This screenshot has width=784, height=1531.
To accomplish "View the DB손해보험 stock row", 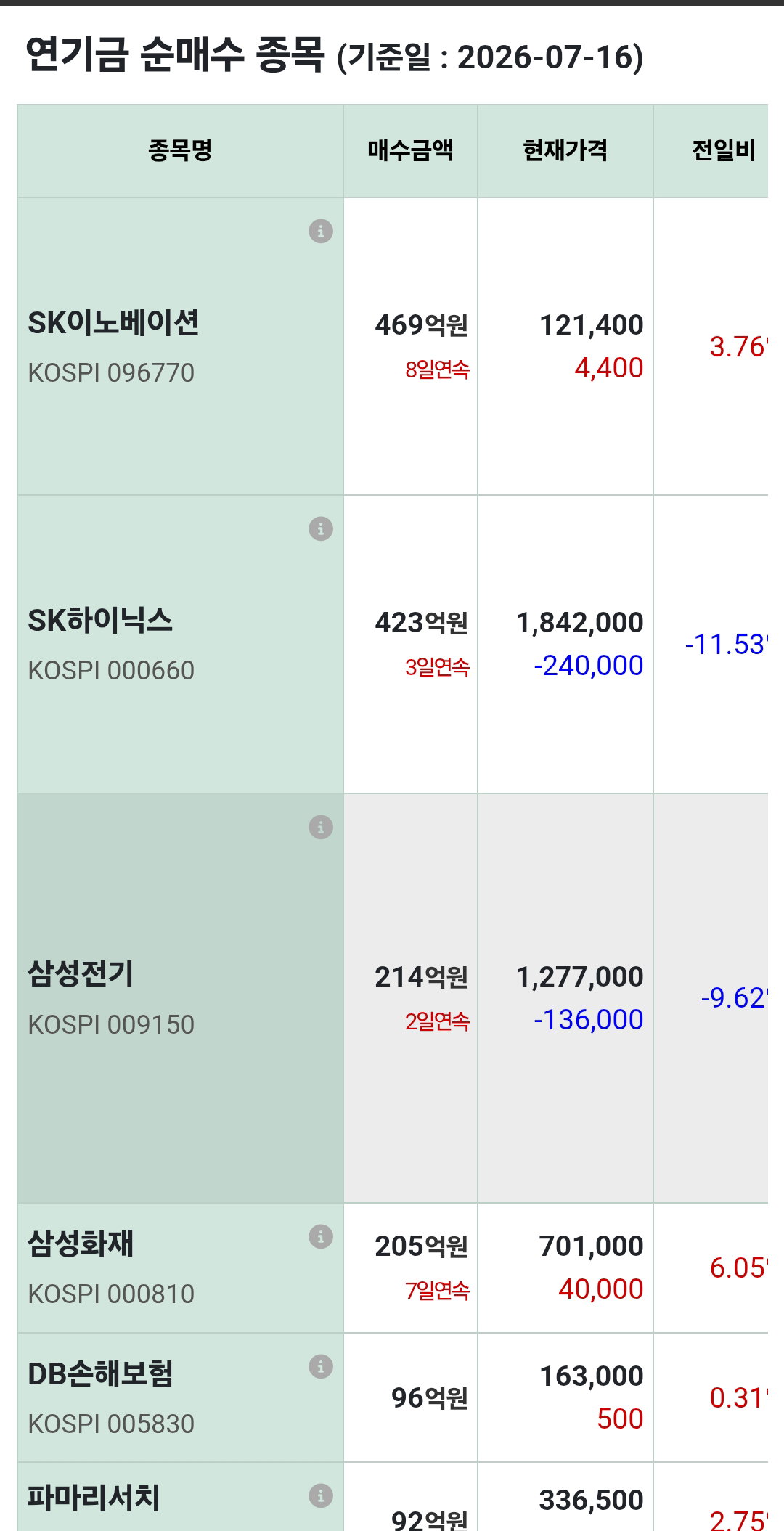I will tap(393, 1397).
